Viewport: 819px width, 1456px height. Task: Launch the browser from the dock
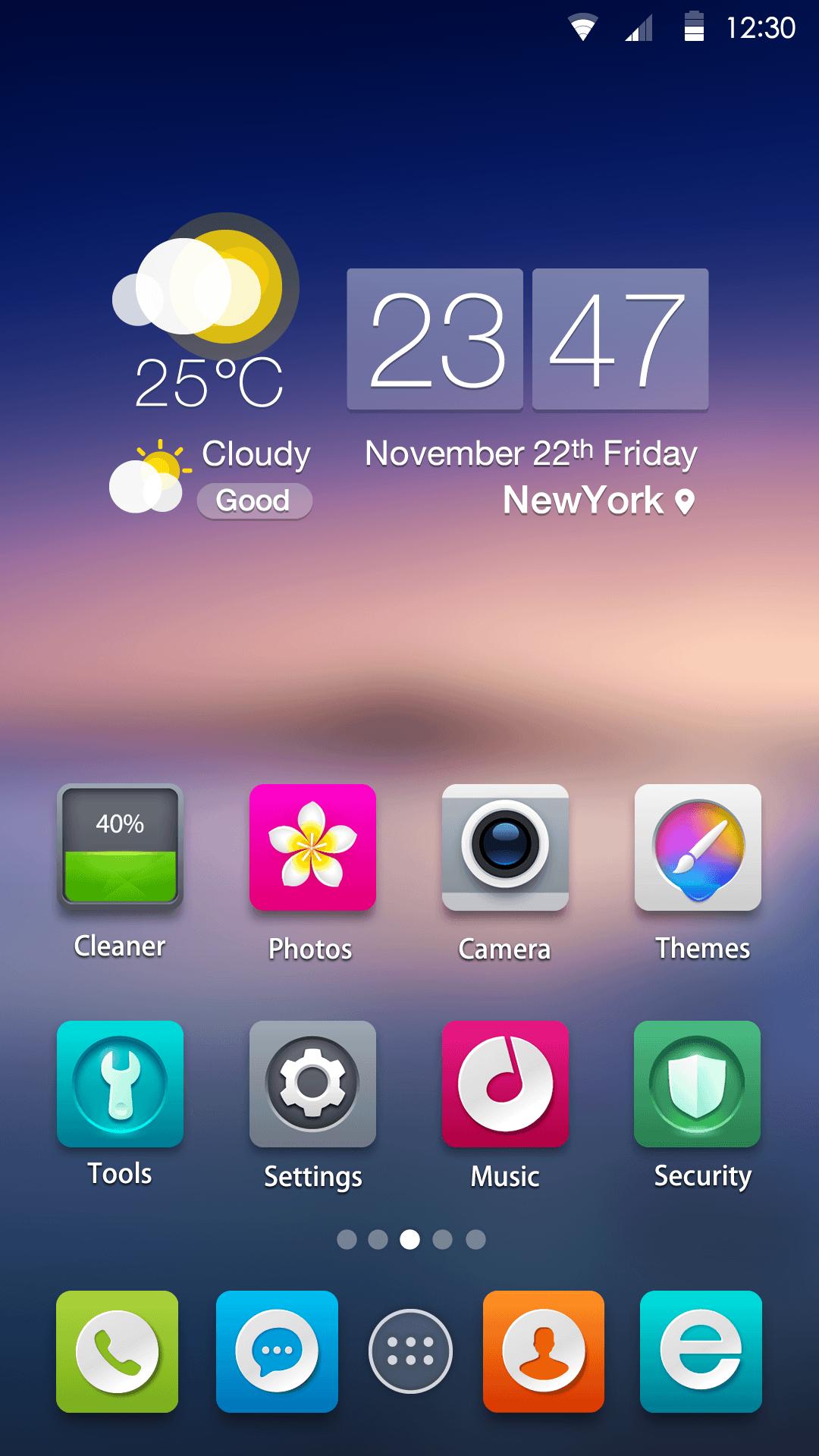coord(701,1351)
